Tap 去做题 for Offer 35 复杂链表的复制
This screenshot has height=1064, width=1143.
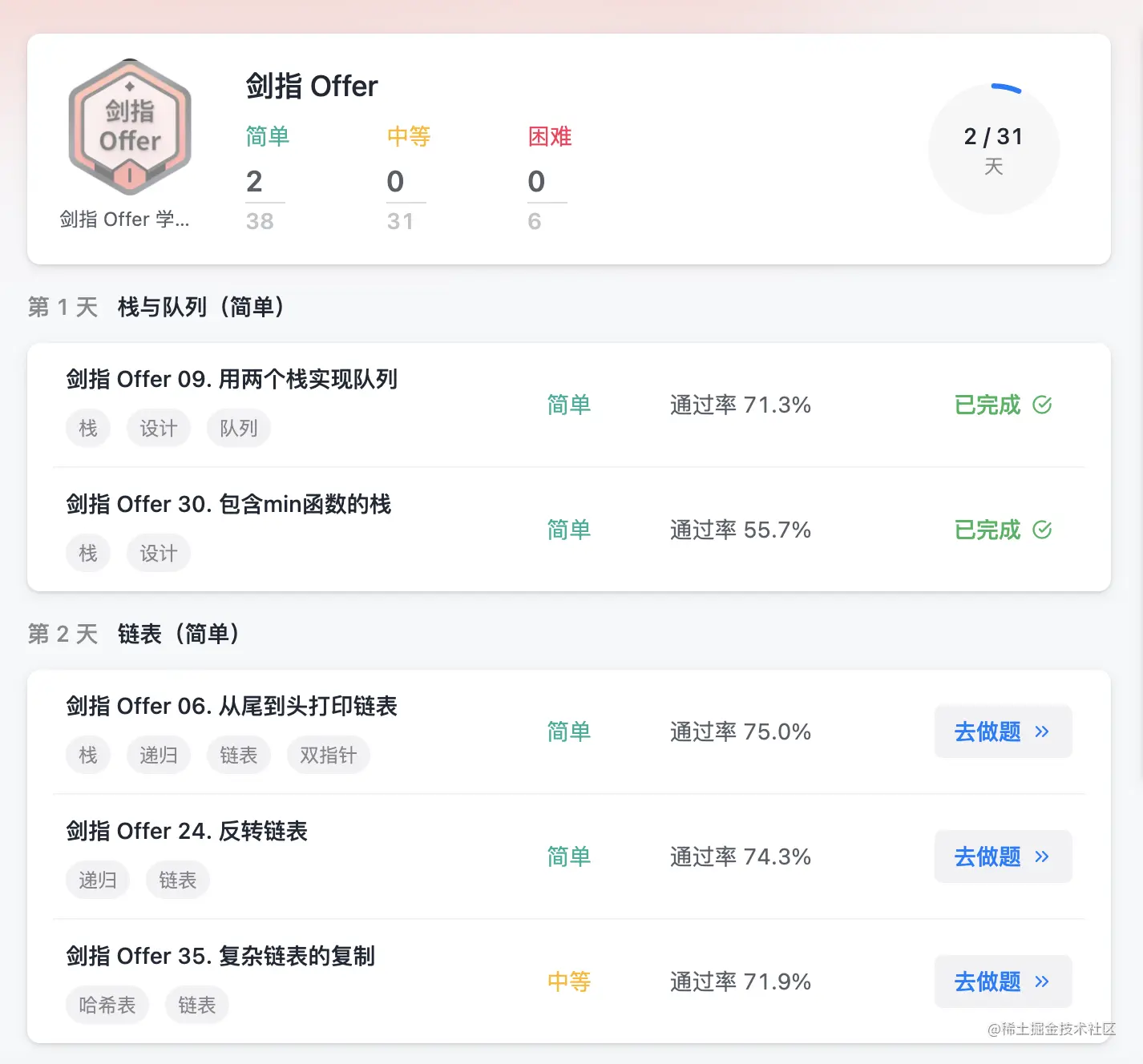tap(1002, 981)
